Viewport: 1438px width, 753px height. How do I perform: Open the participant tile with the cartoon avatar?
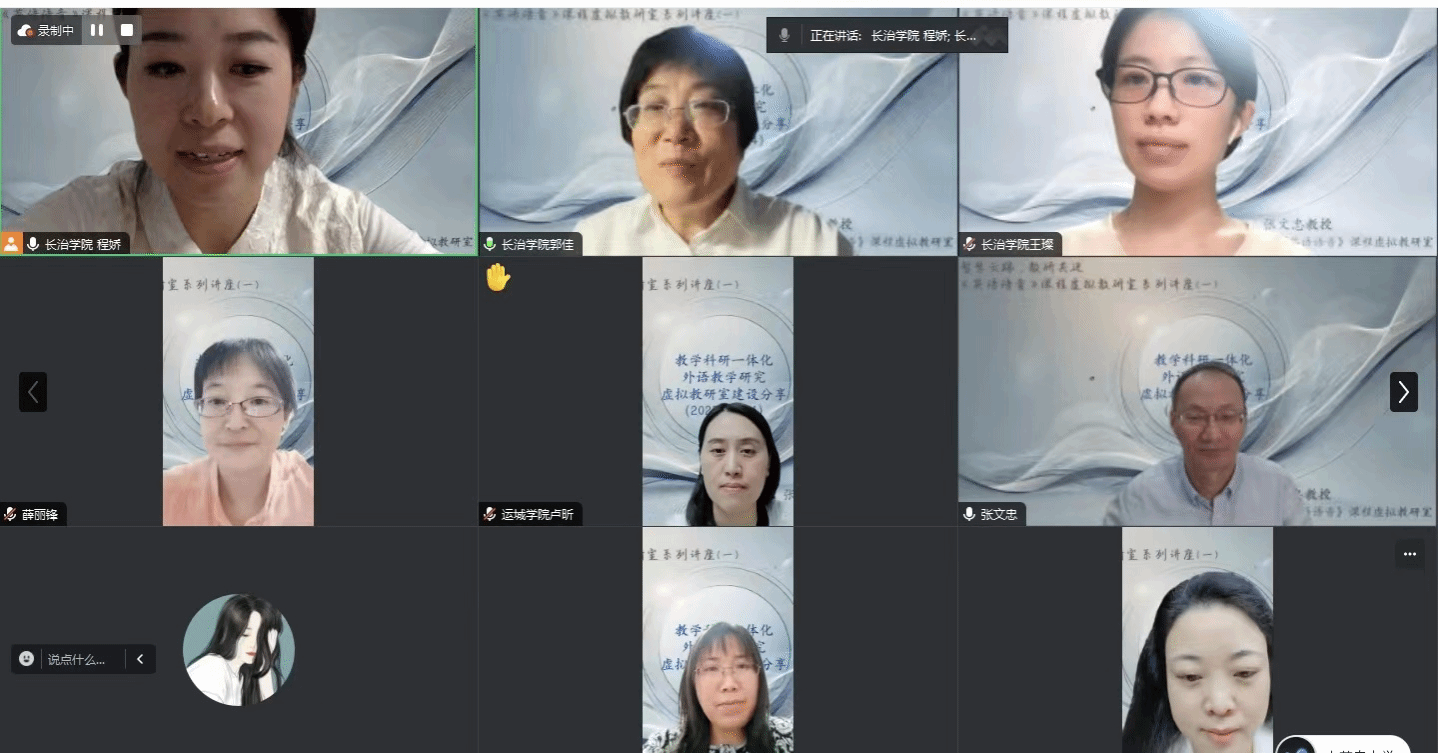238,649
